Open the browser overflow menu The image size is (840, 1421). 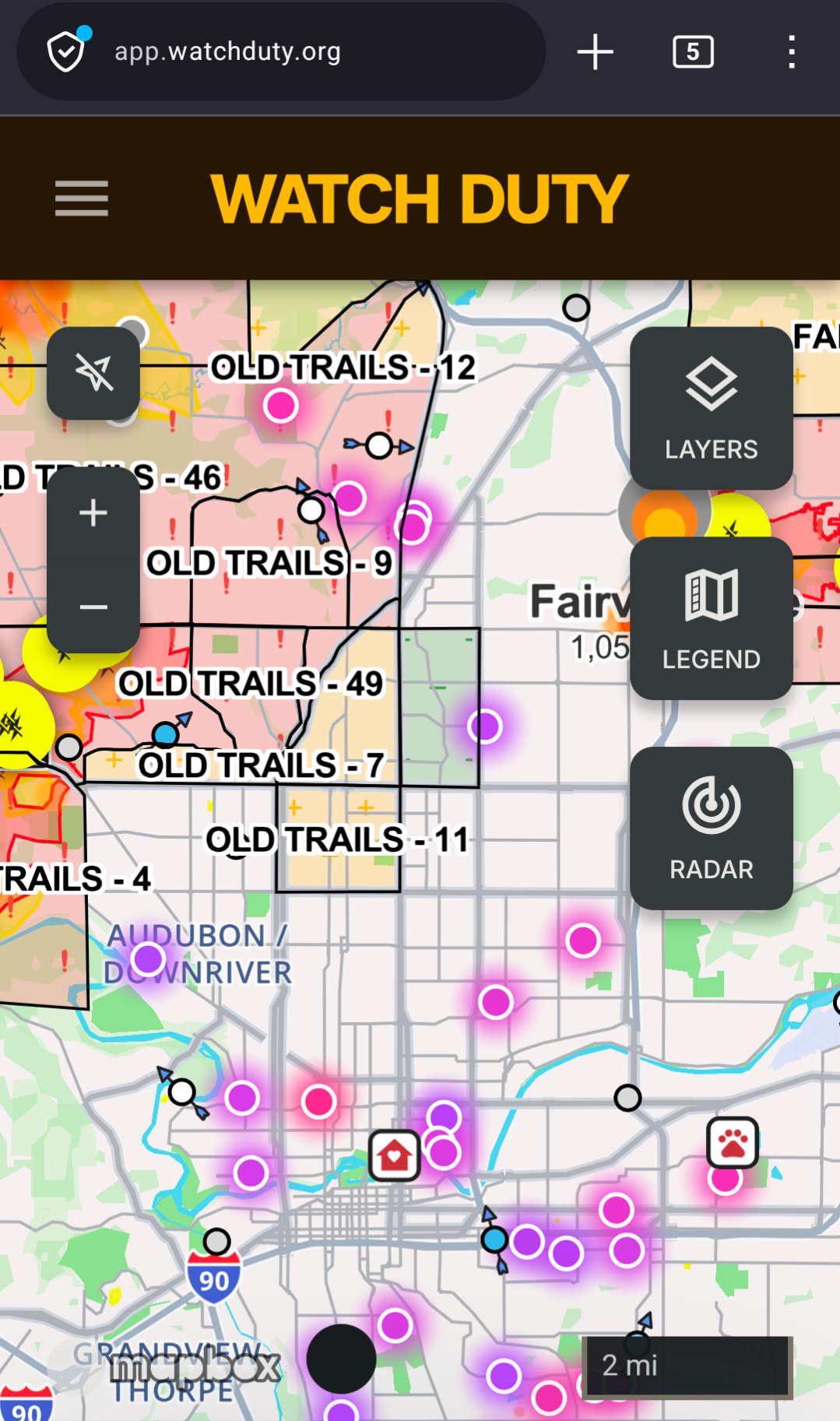pyautogui.click(x=792, y=52)
